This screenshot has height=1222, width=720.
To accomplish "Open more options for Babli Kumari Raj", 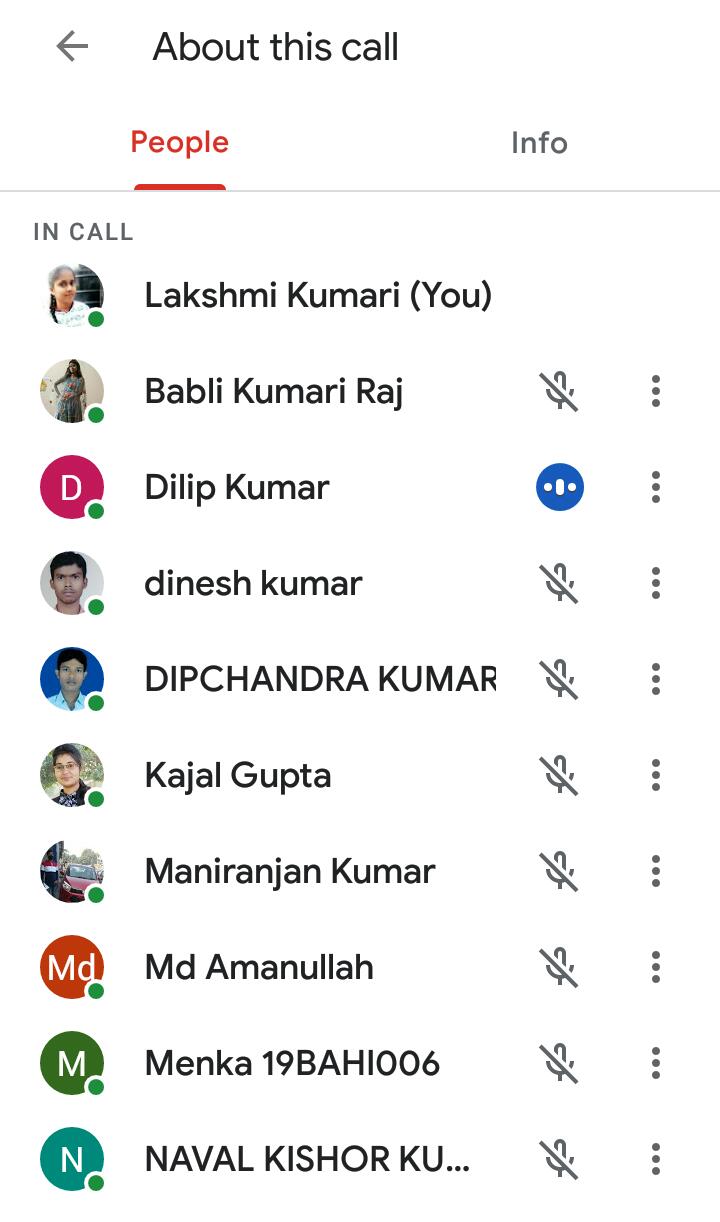I will point(655,391).
